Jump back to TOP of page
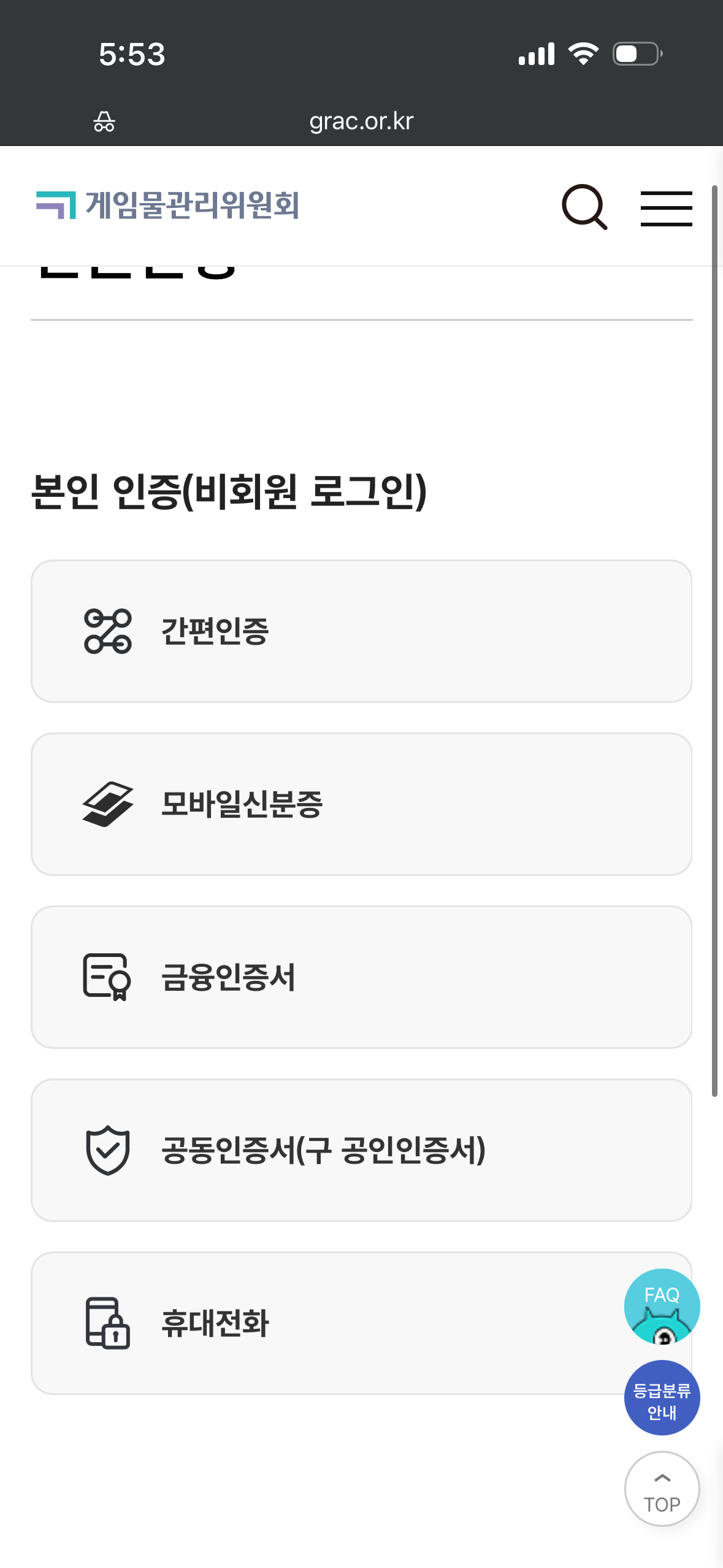This screenshot has height=1568, width=723. click(662, 1488)
